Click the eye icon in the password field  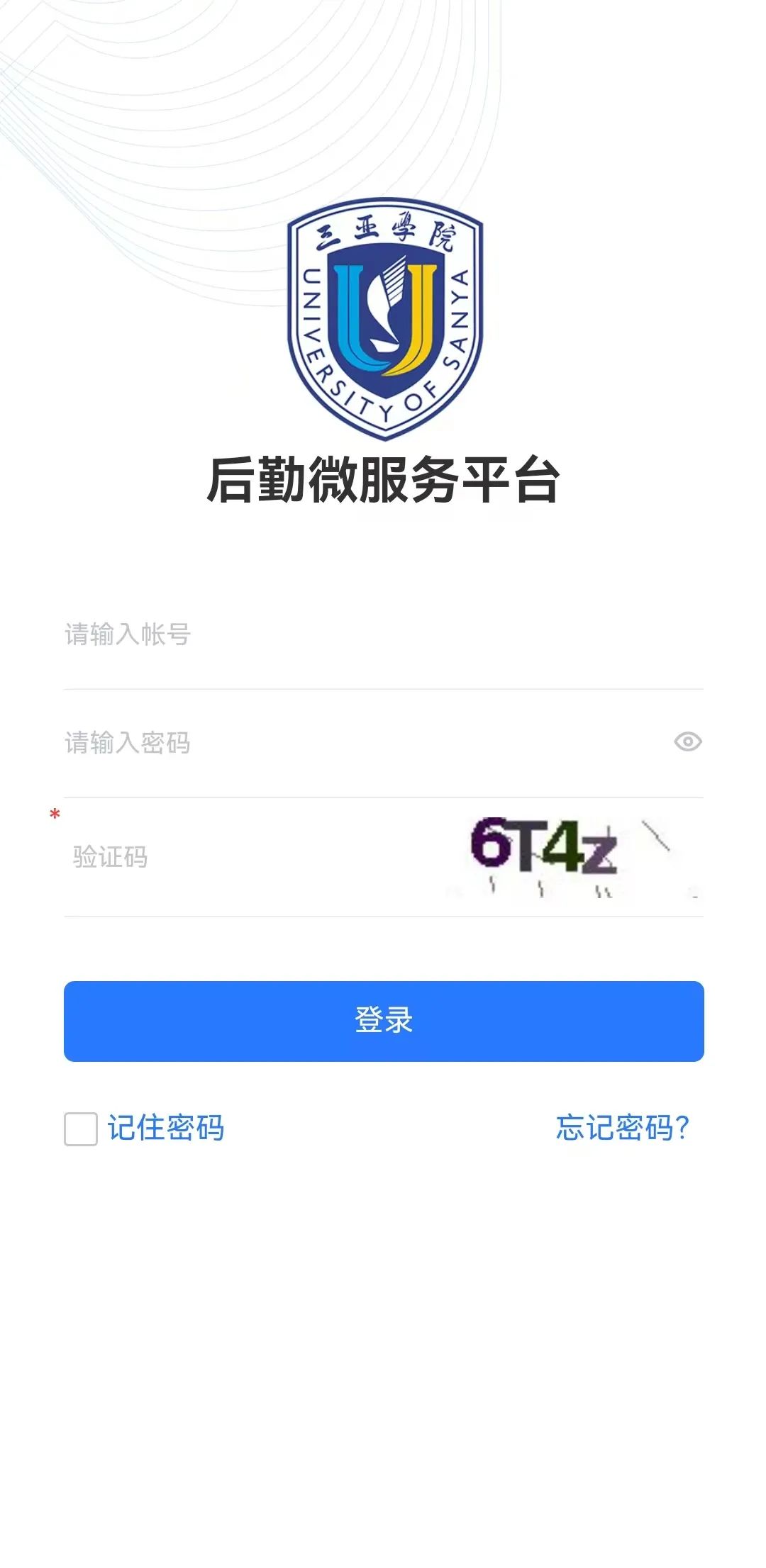coord(686,742)
